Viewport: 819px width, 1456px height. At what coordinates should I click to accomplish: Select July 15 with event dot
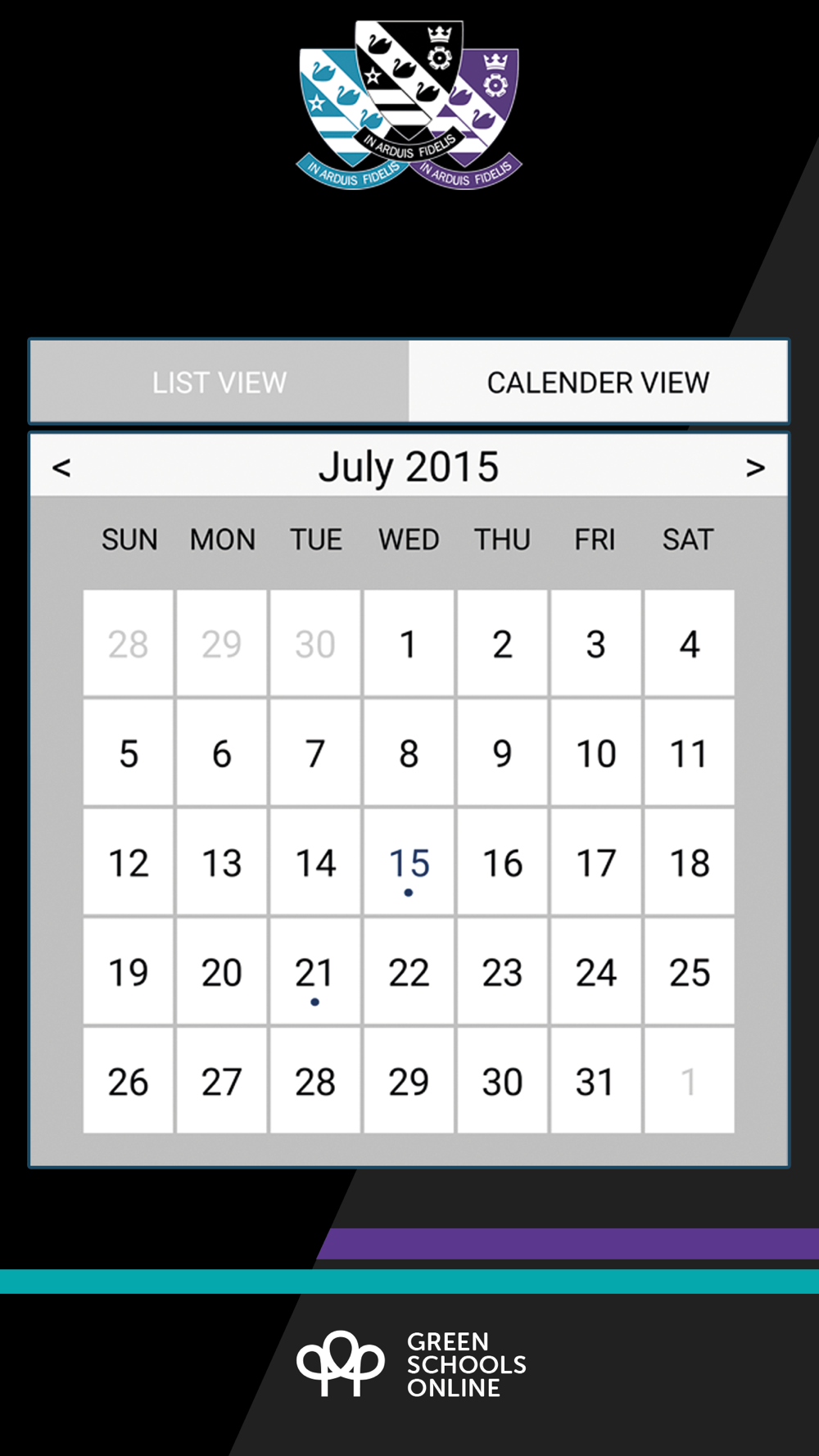click(x=409, y=862)
